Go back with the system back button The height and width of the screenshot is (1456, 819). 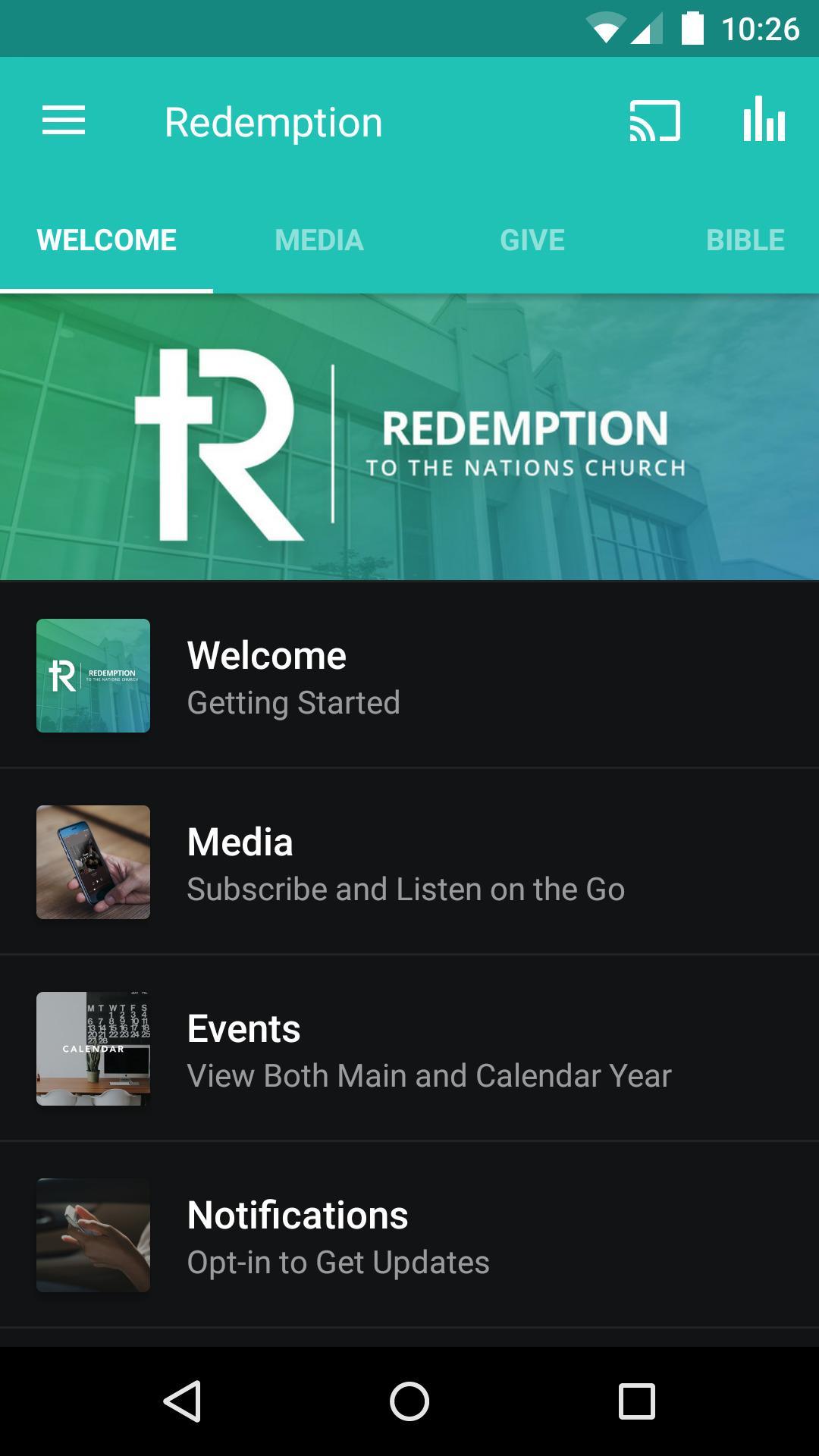(182, 1401)
